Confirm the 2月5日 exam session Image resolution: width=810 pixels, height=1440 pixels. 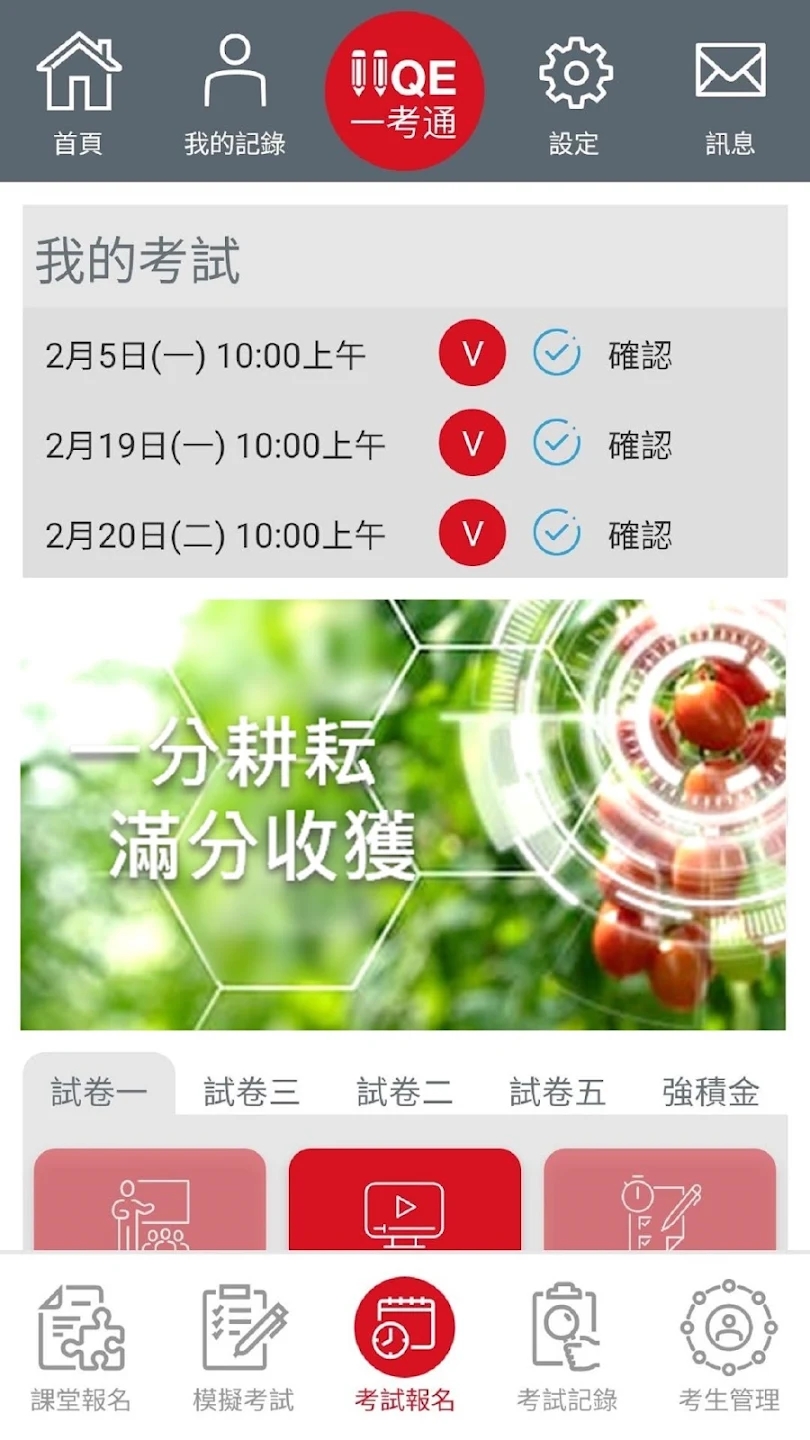(558, 353)
